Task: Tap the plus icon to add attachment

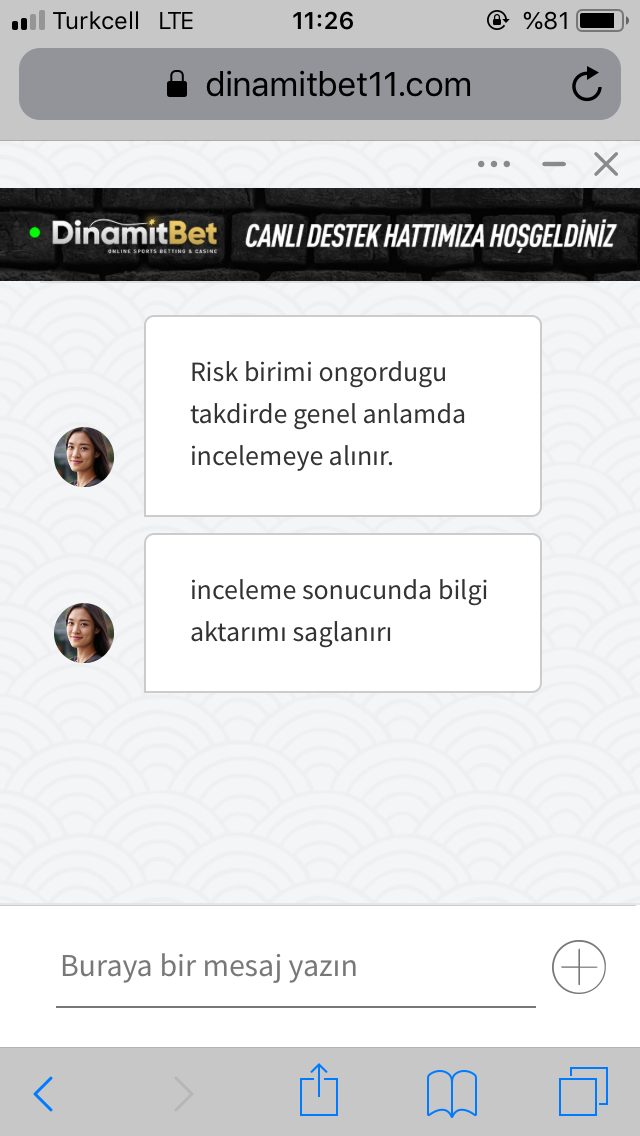Action: click(x=579, y=966)
